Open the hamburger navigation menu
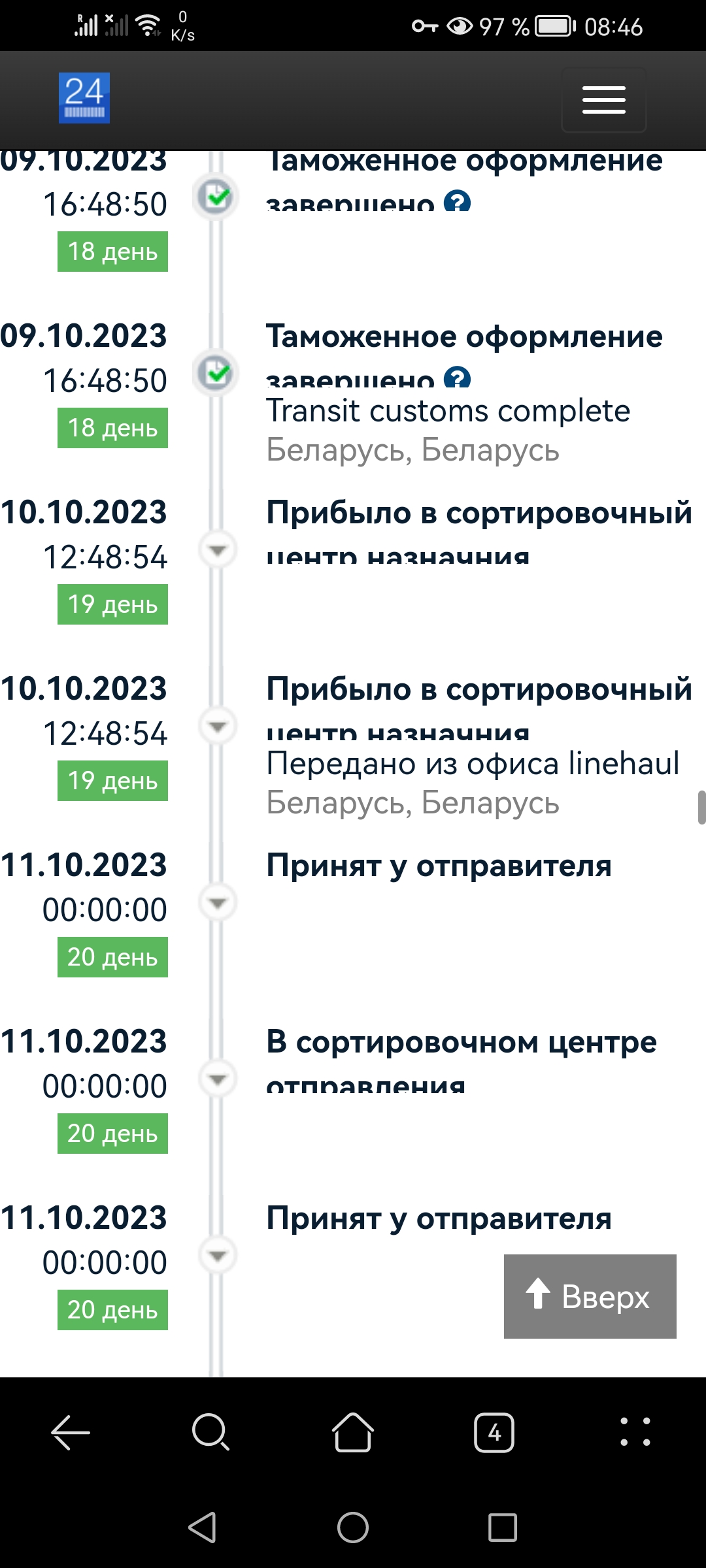Viewport: 706px width, 1568px height. pyautogui.click(x=603, y=100)
